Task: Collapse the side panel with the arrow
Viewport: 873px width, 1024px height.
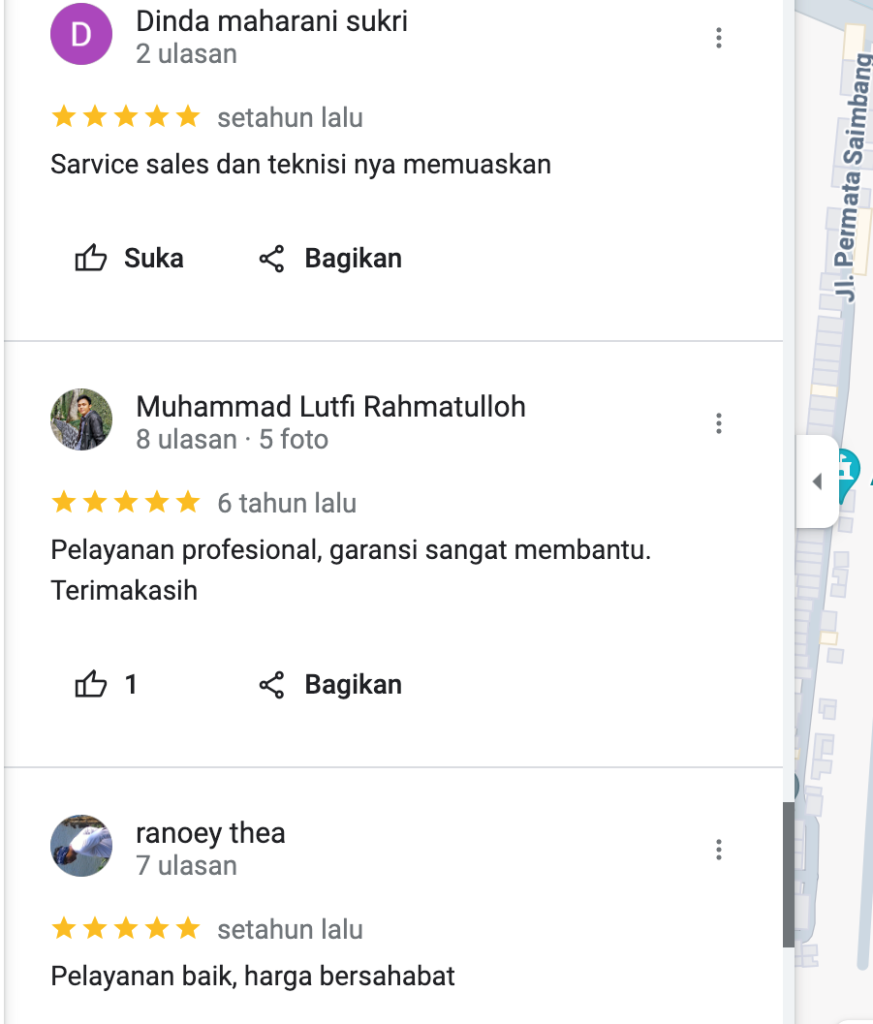Action: click(817, 482)
